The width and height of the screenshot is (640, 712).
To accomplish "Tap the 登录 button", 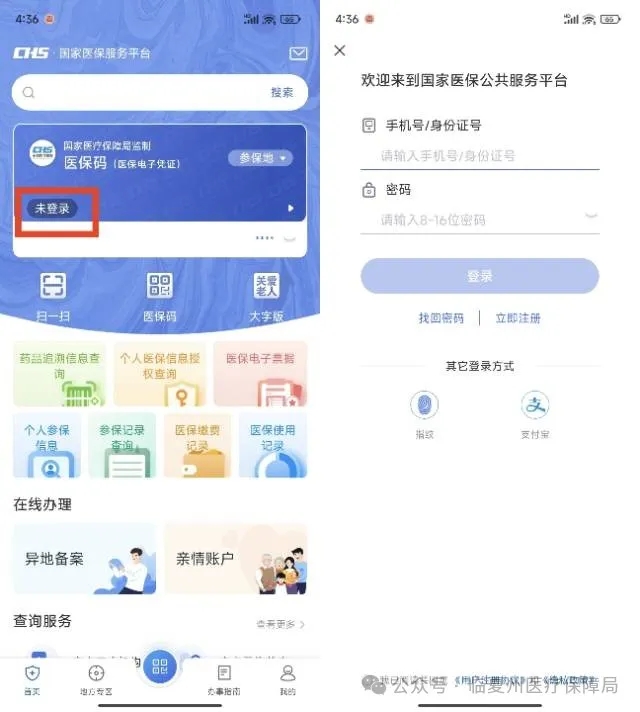I will coord(480,276).
